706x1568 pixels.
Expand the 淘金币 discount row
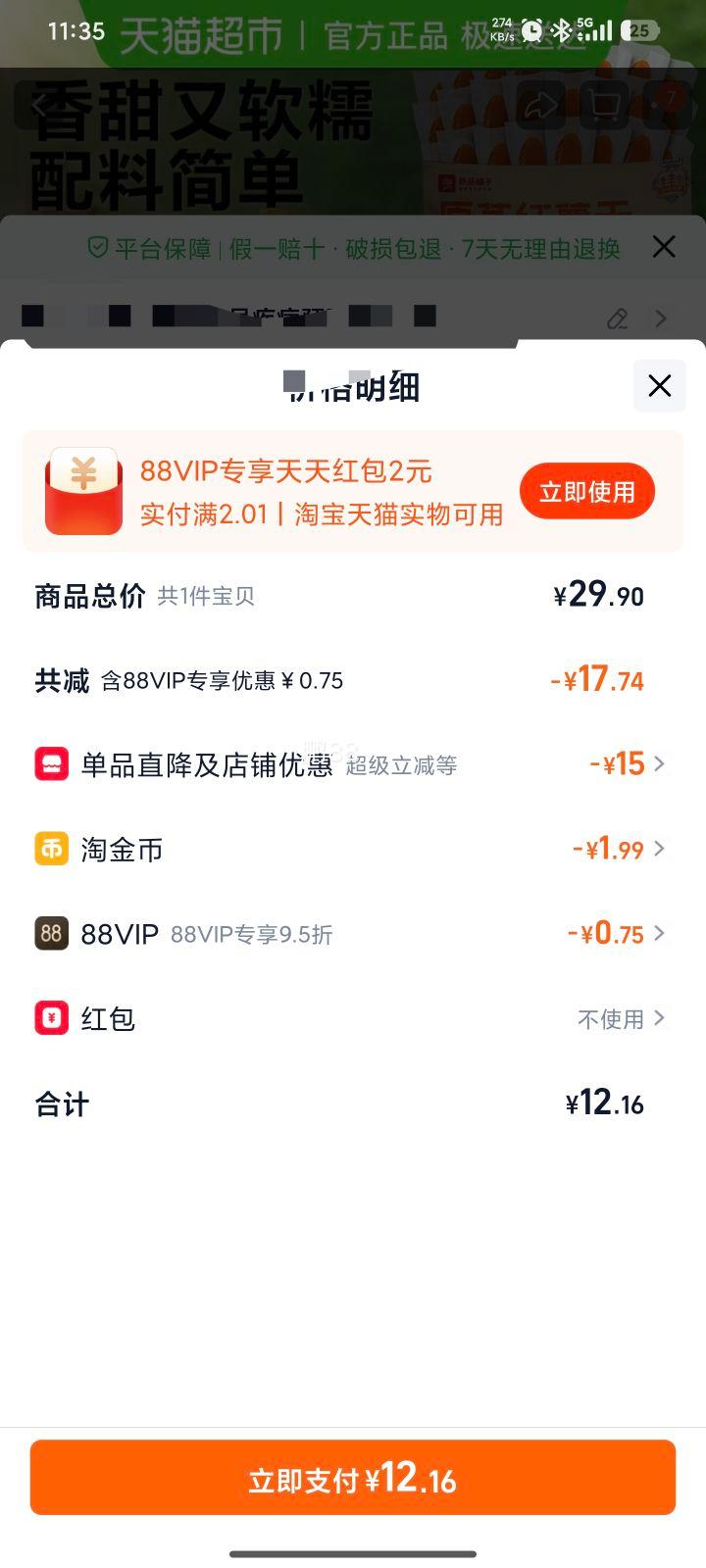pyautogui.click(x=659, y=849)
